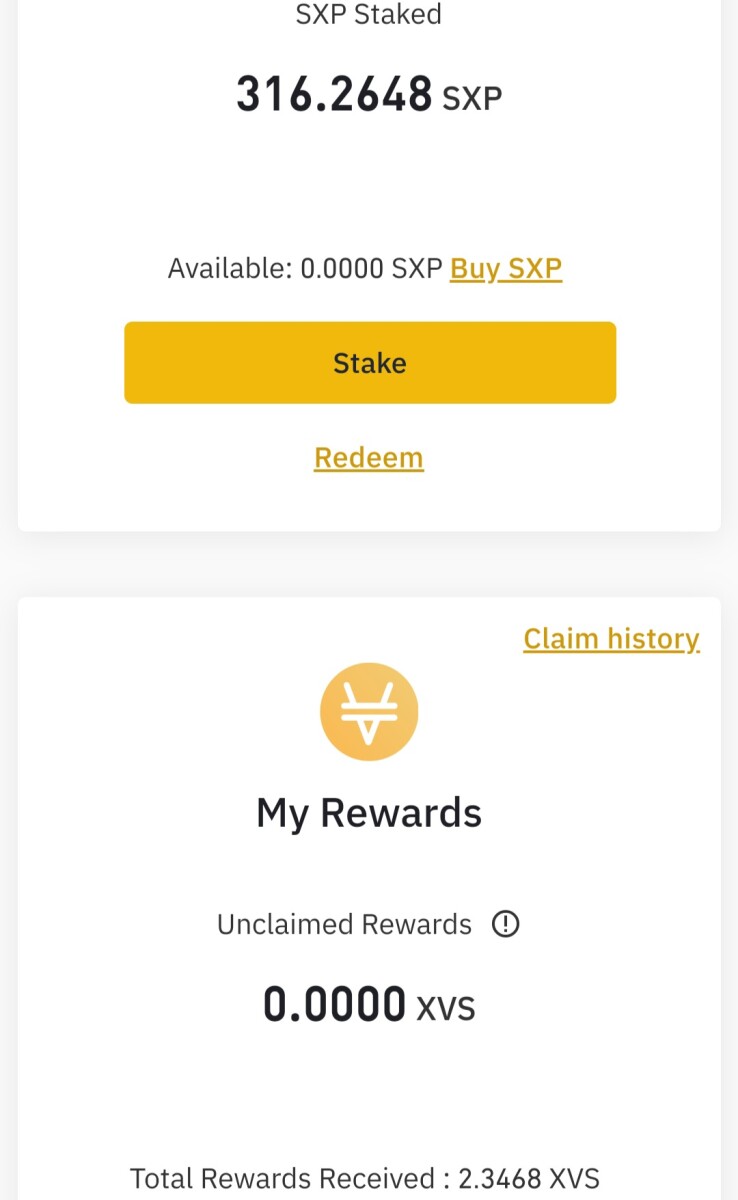Tap the circular coin icon above My Rewards
Screen dimensions: 738x1200
point(369,711)
